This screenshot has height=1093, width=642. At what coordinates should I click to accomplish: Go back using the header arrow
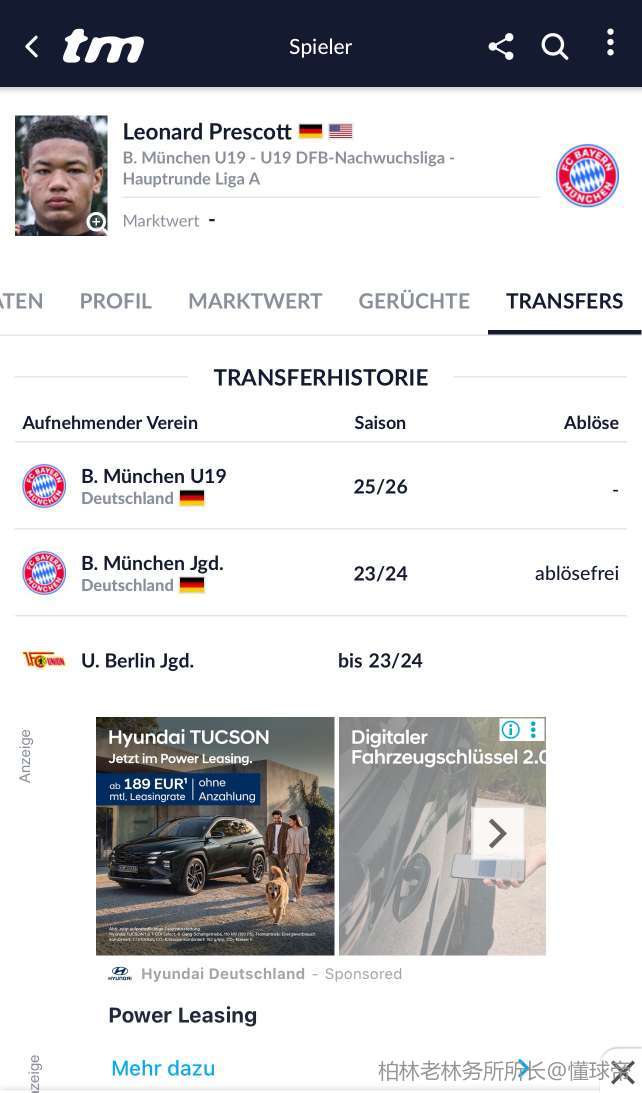[x=32, y=46]
